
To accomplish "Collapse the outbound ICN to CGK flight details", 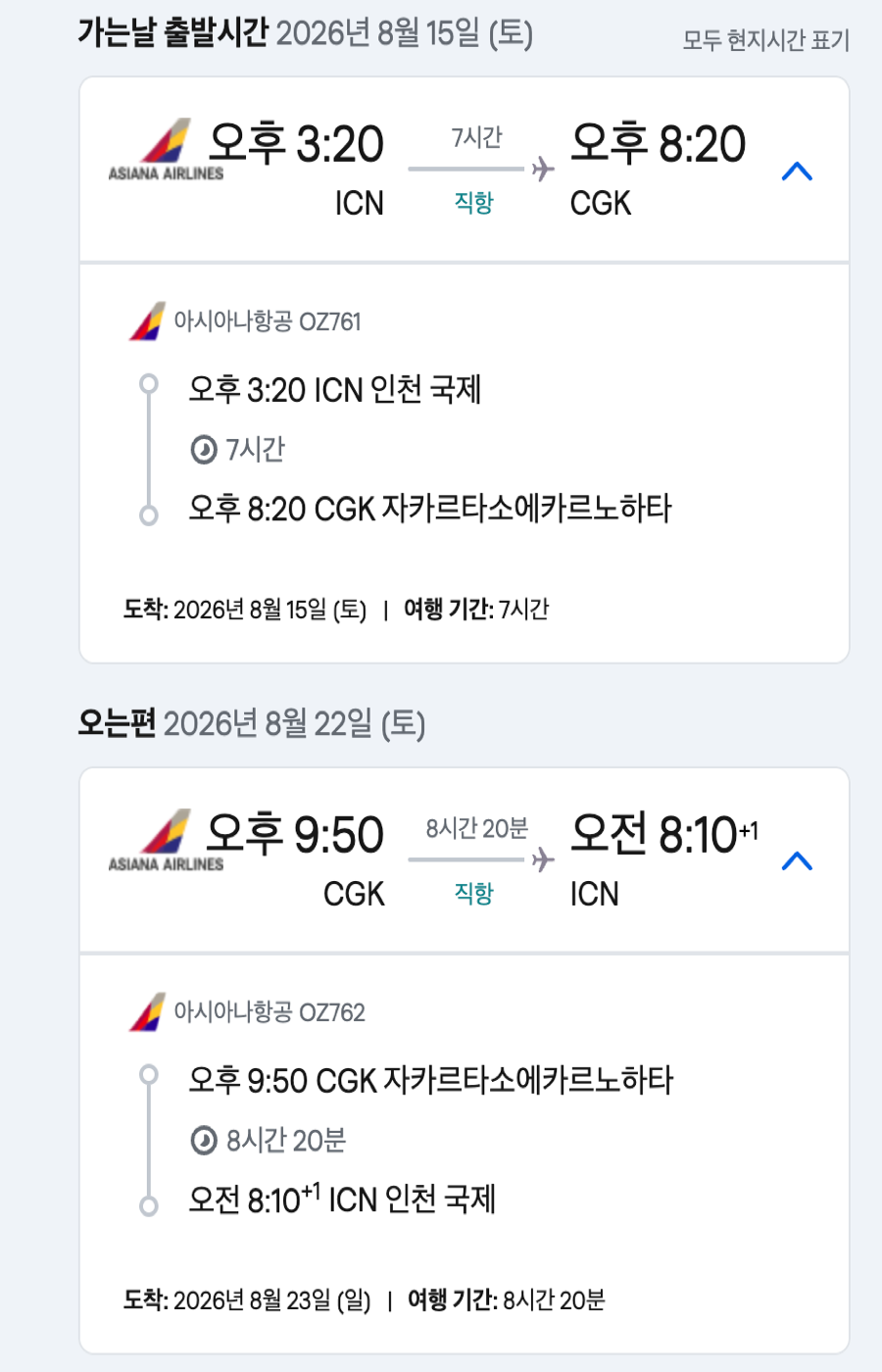I will [x=797, y=171].
